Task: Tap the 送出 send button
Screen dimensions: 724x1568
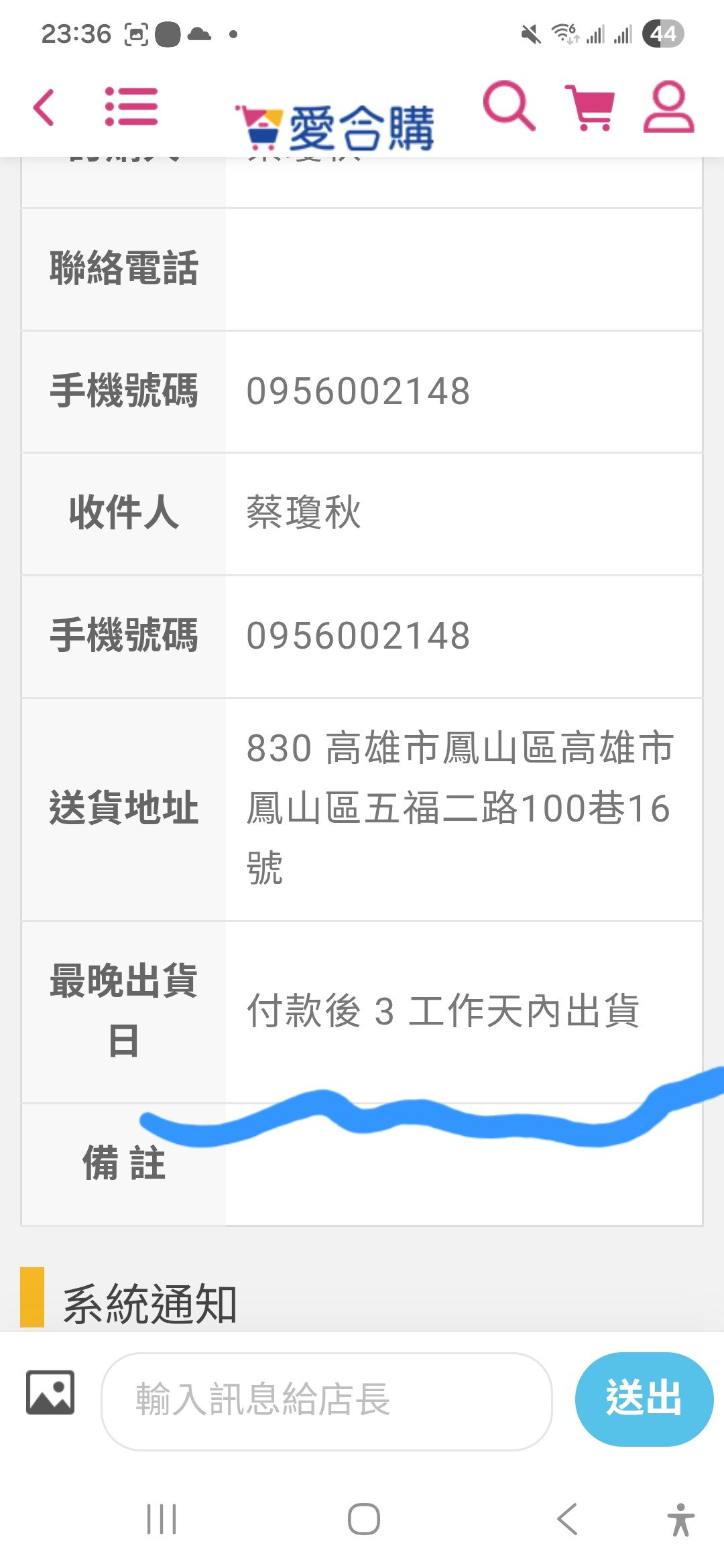Action: [644, 1399]
